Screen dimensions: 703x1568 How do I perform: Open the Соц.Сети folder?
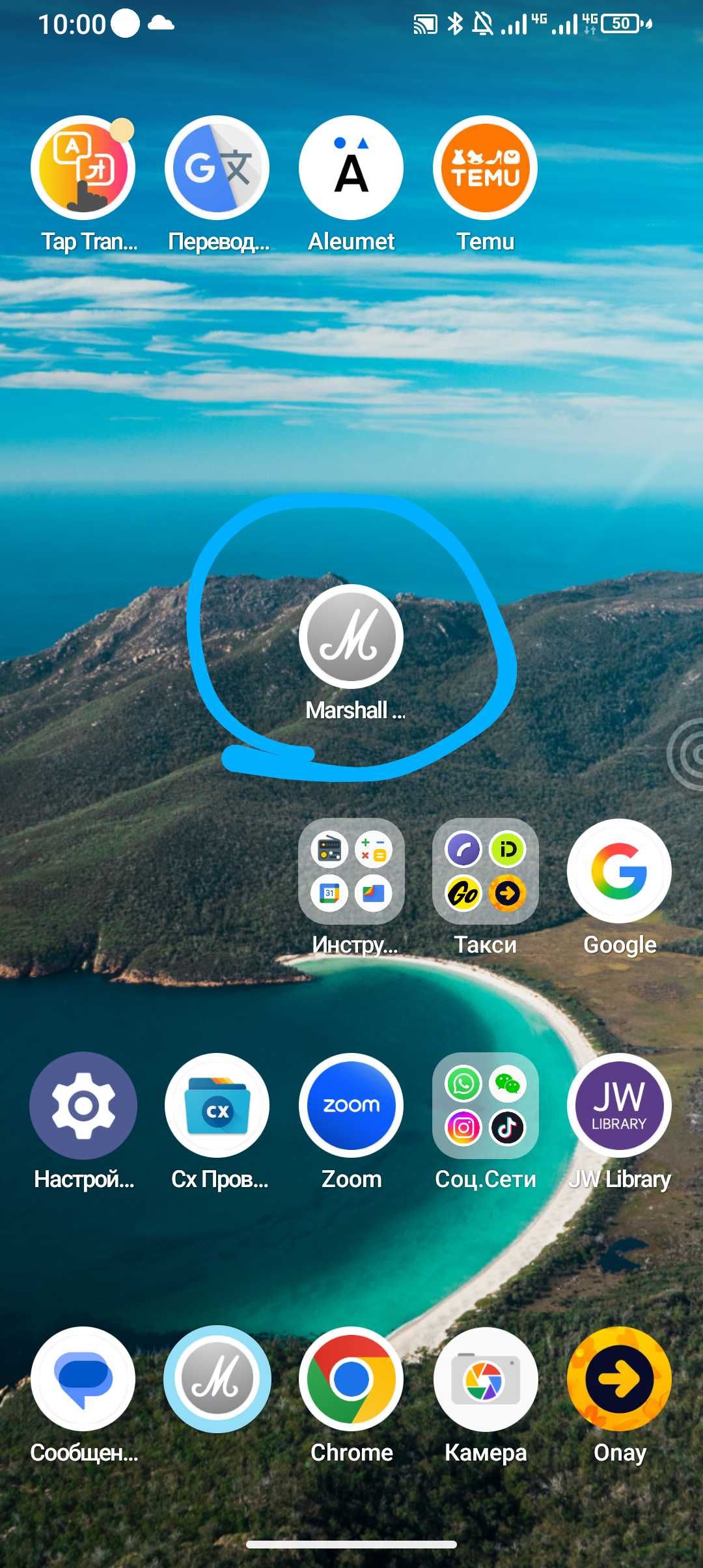click(486, 1106)
